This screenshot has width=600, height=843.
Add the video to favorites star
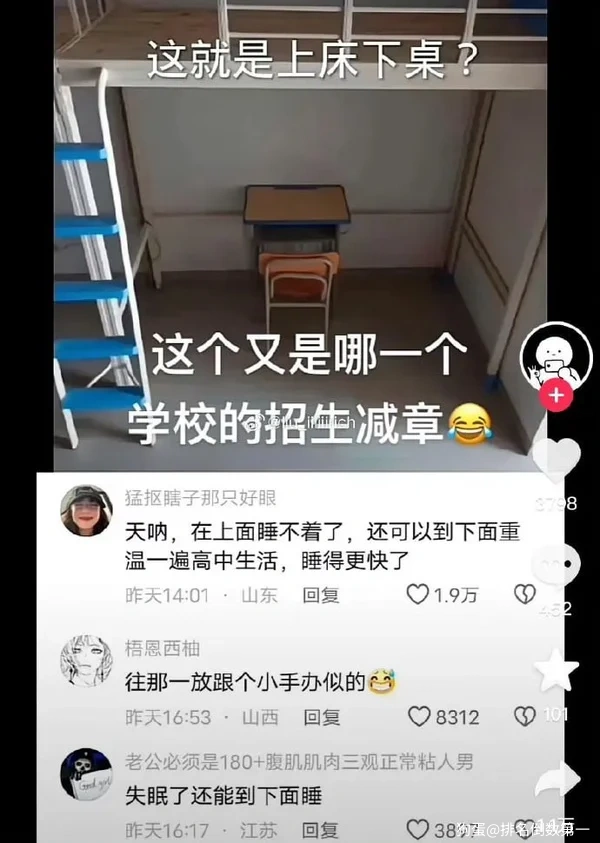[557, 670]
